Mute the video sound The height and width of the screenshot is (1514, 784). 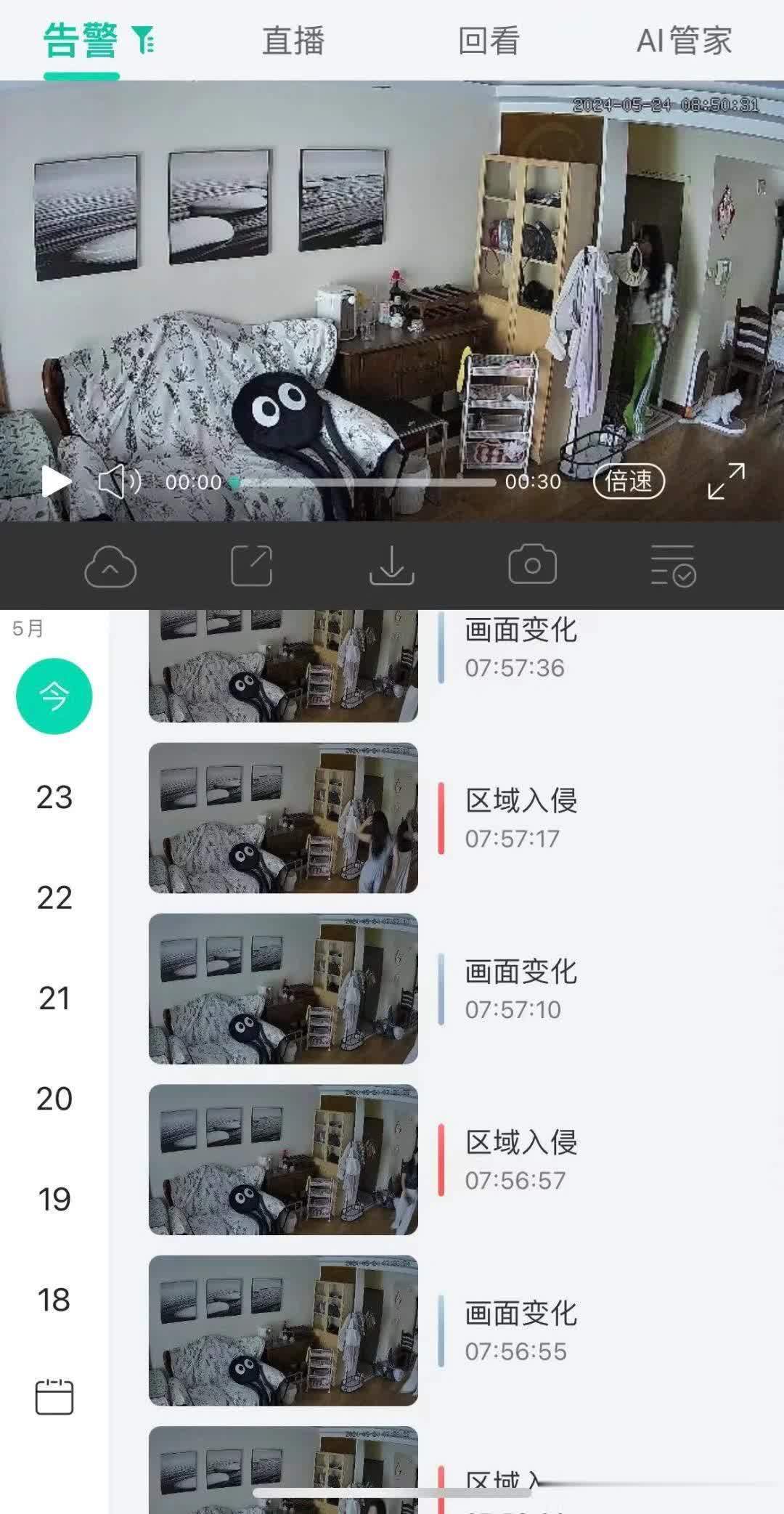119,481
